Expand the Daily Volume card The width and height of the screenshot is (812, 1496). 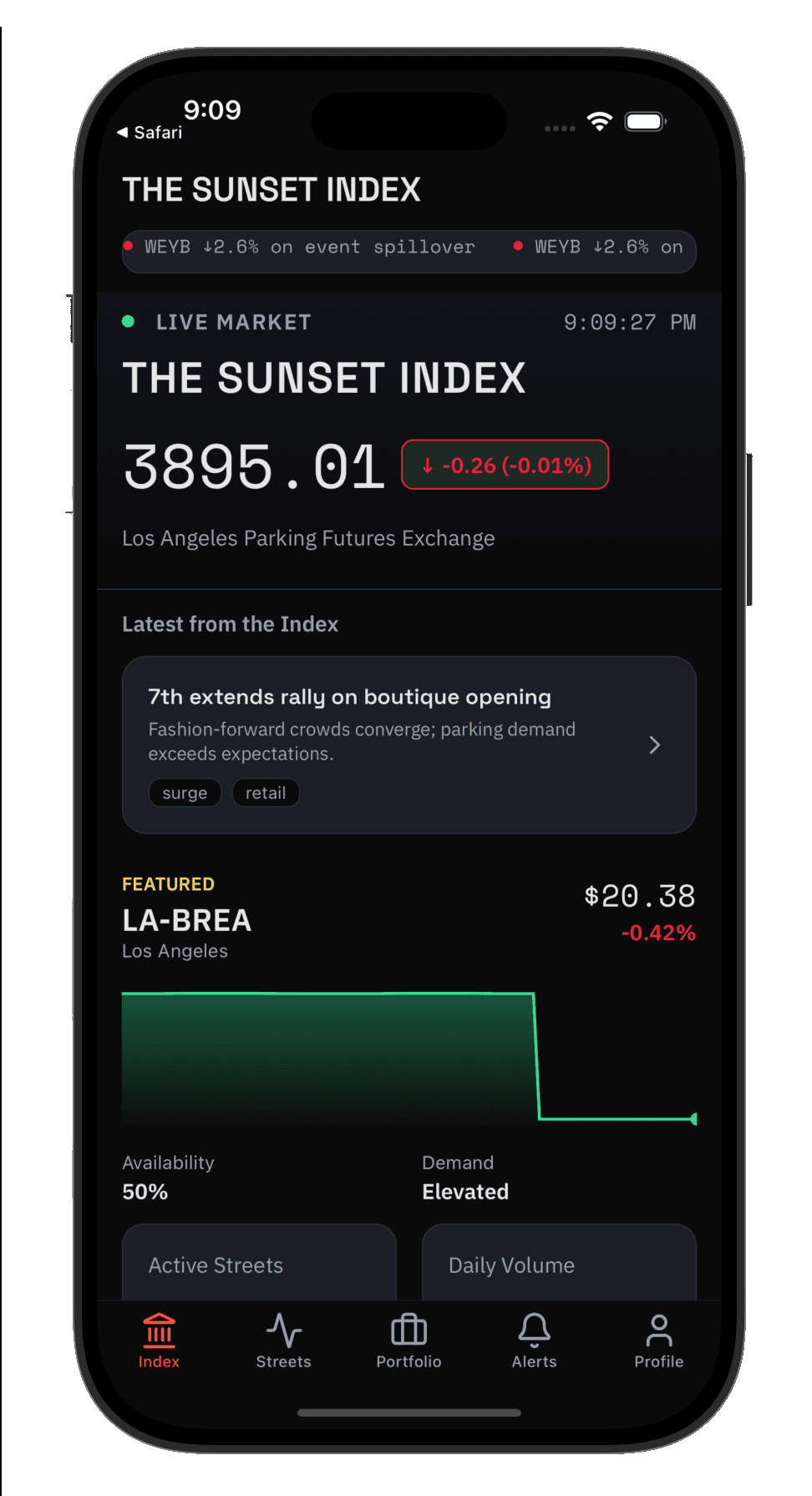click(x=558, y=1265)
